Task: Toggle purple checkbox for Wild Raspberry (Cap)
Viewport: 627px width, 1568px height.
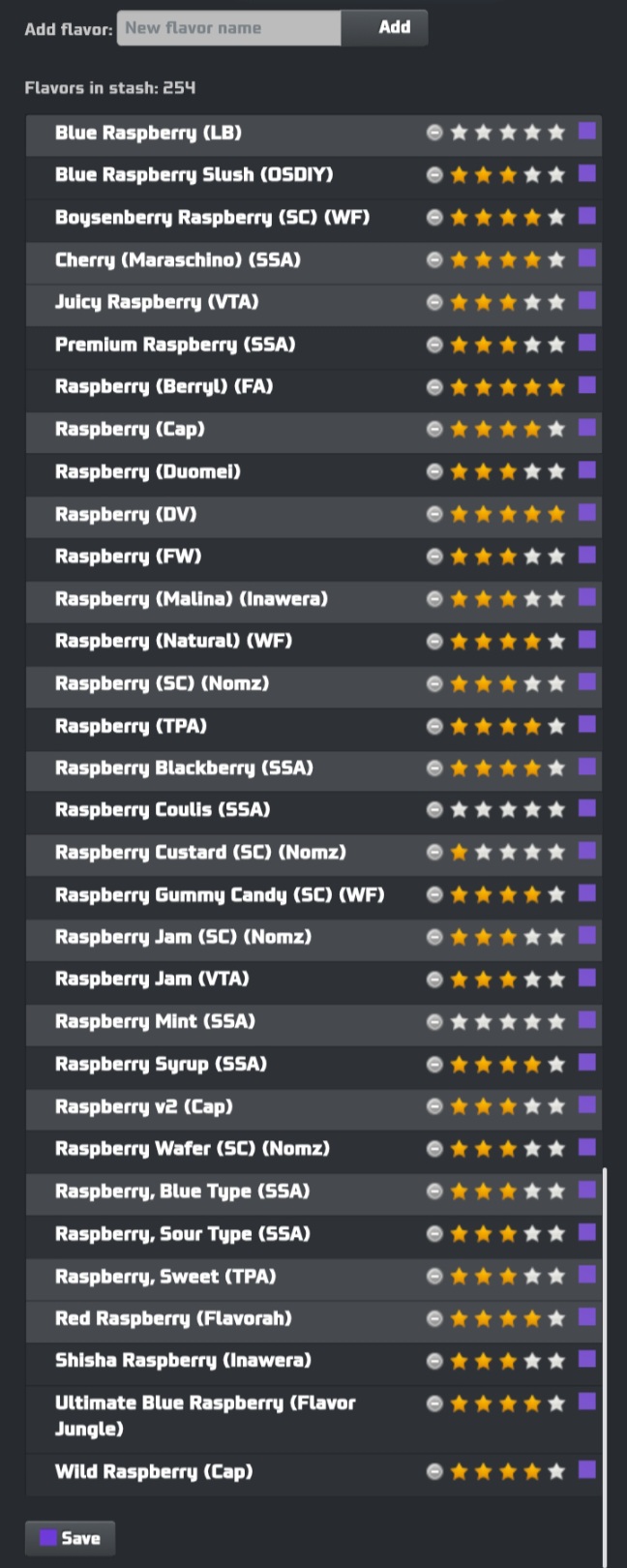Action: click(586, 1470)
